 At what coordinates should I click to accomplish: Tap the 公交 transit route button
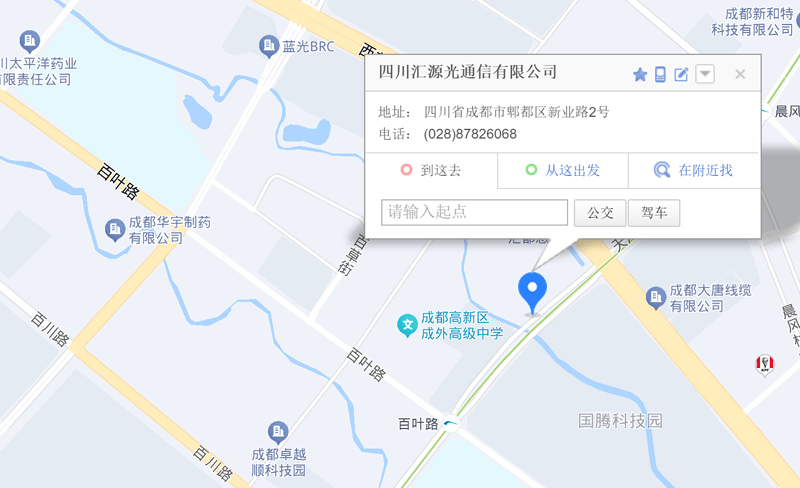[x=600, y=212]
